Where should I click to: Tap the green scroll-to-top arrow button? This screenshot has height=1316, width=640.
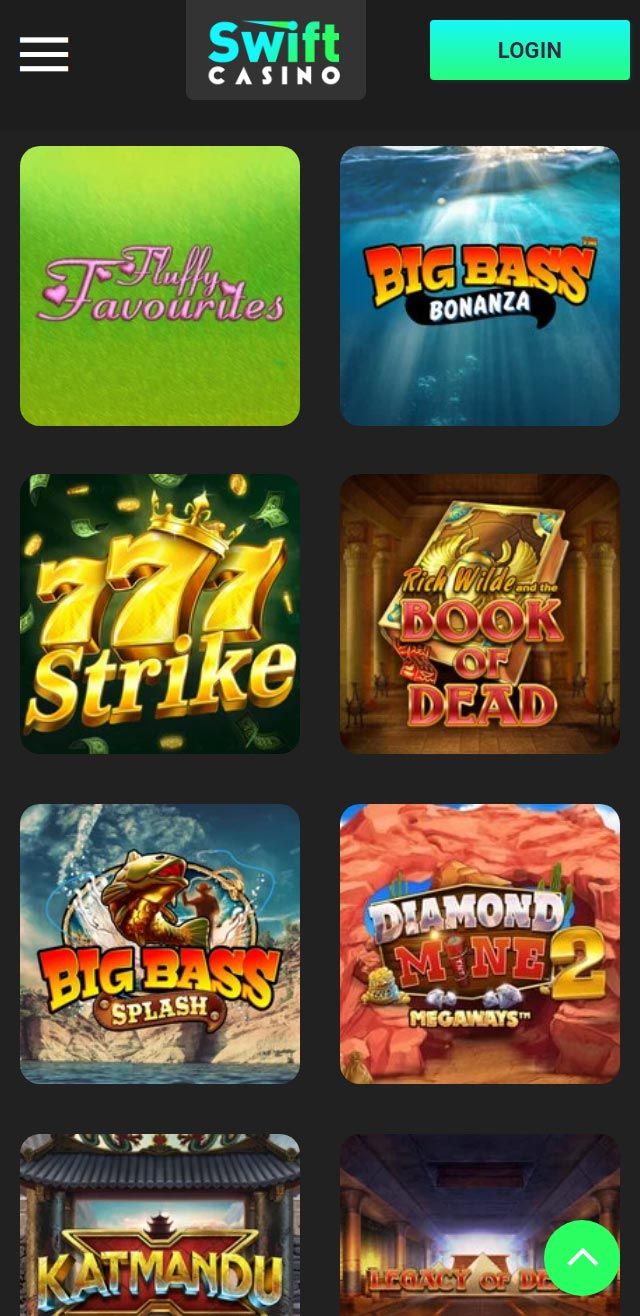(582, 1258)
